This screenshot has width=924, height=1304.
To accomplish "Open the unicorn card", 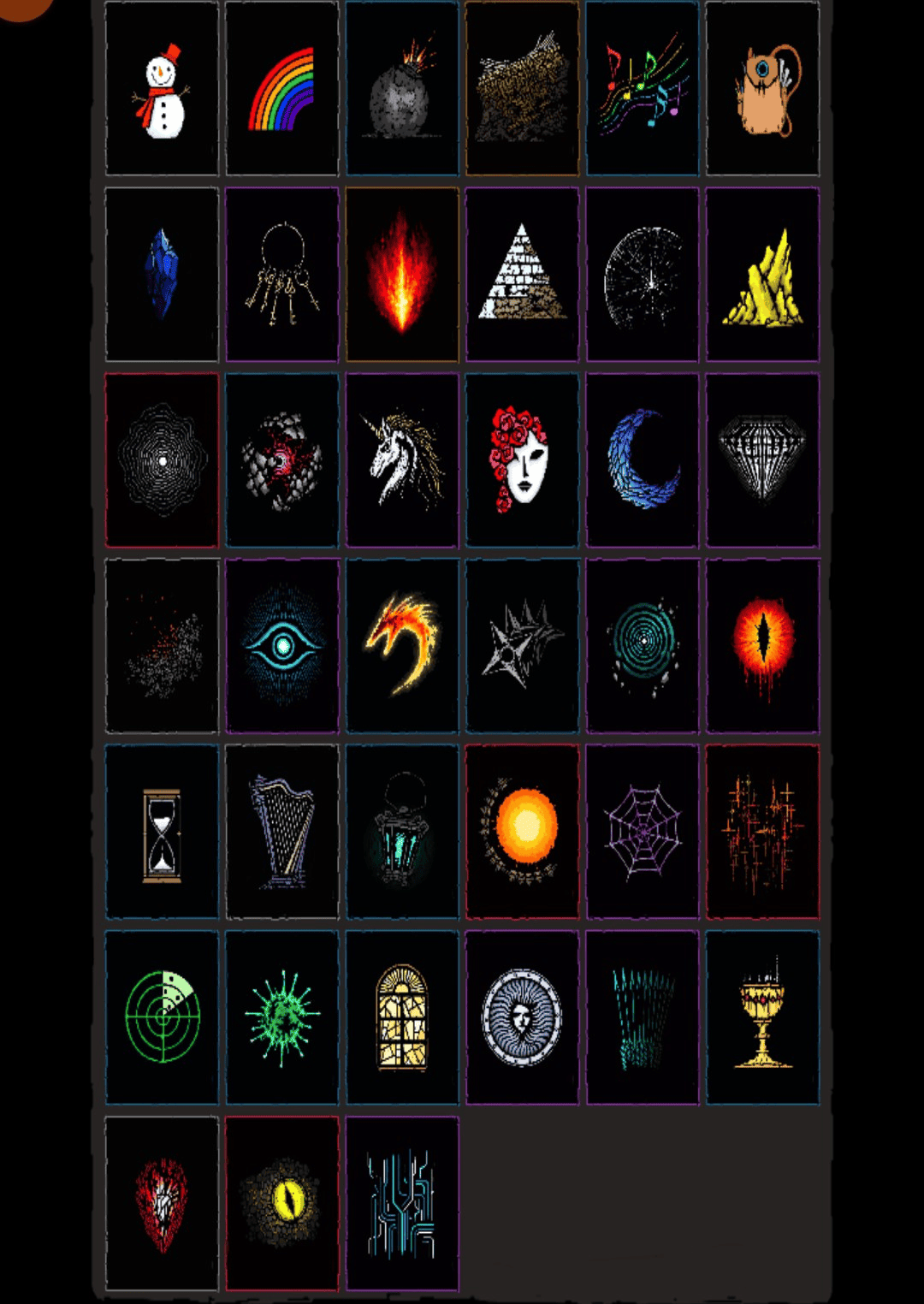I will pyautogui.click(x=402, y=460).
